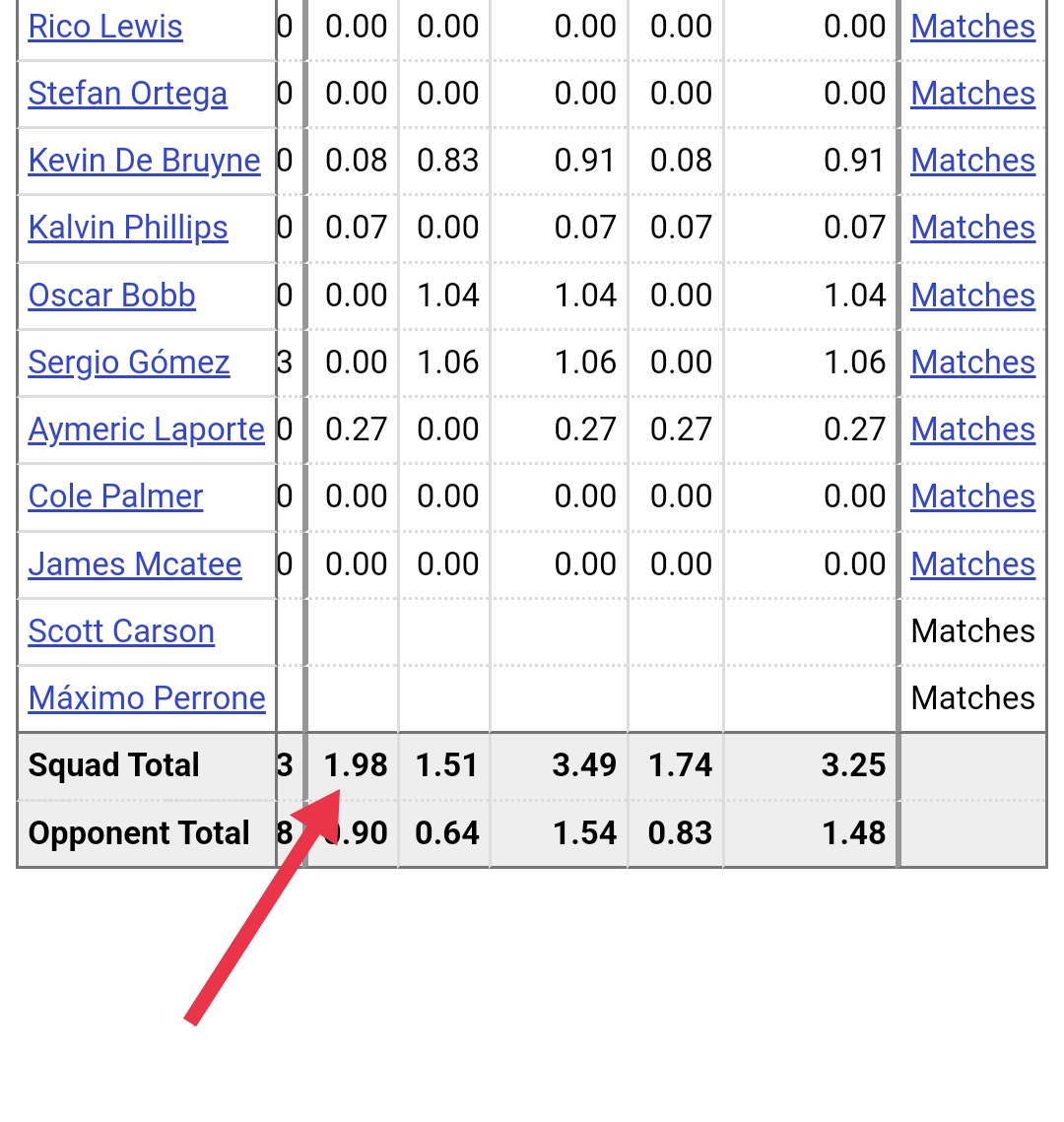Image resolution: width=1064 pixels, height=1122 pixels.
Task: Open Kalvin Phillips player link
Action: tap(128, 228)
